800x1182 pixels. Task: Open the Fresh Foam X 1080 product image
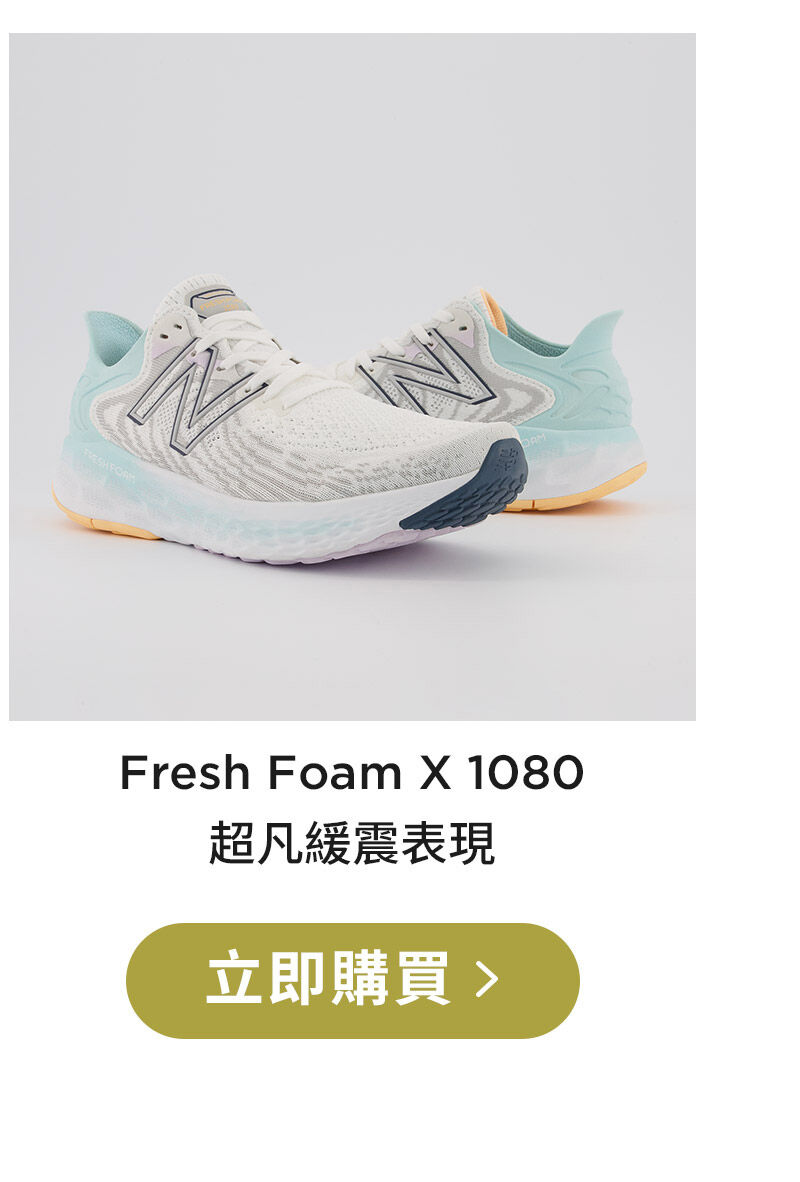pyautogui.click(x=352, y=377)
